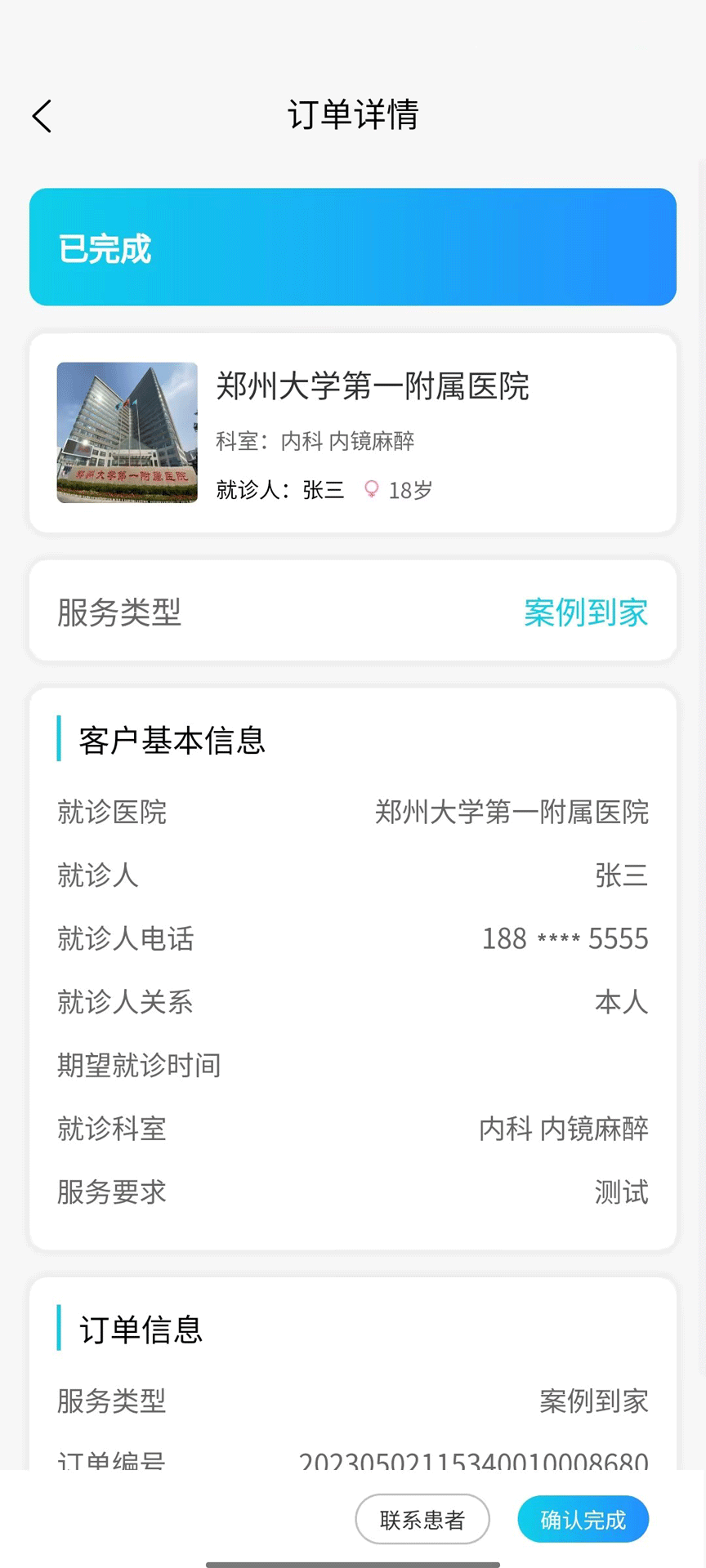This screenshot has width=706, height=1568.
Task: Tap the hospital photo of 郑州大学第一附属医院
Action: [x=127, y=433]
